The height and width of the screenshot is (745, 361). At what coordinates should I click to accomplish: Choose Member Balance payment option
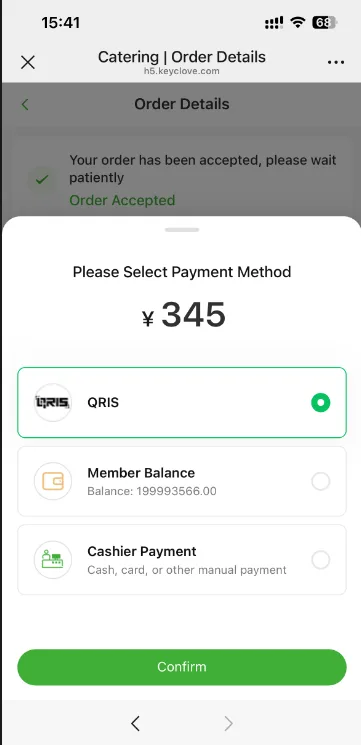182,481
